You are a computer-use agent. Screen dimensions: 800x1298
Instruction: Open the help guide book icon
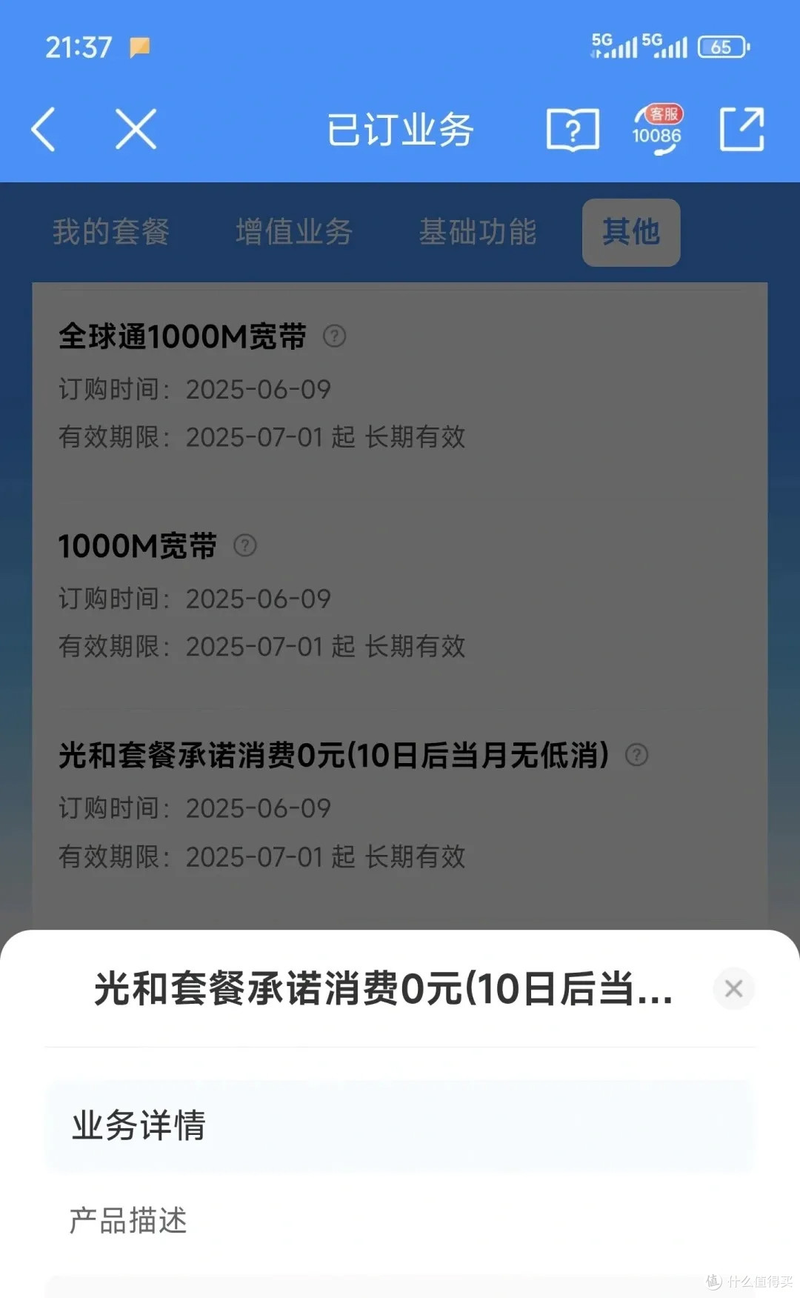point(572,131)
